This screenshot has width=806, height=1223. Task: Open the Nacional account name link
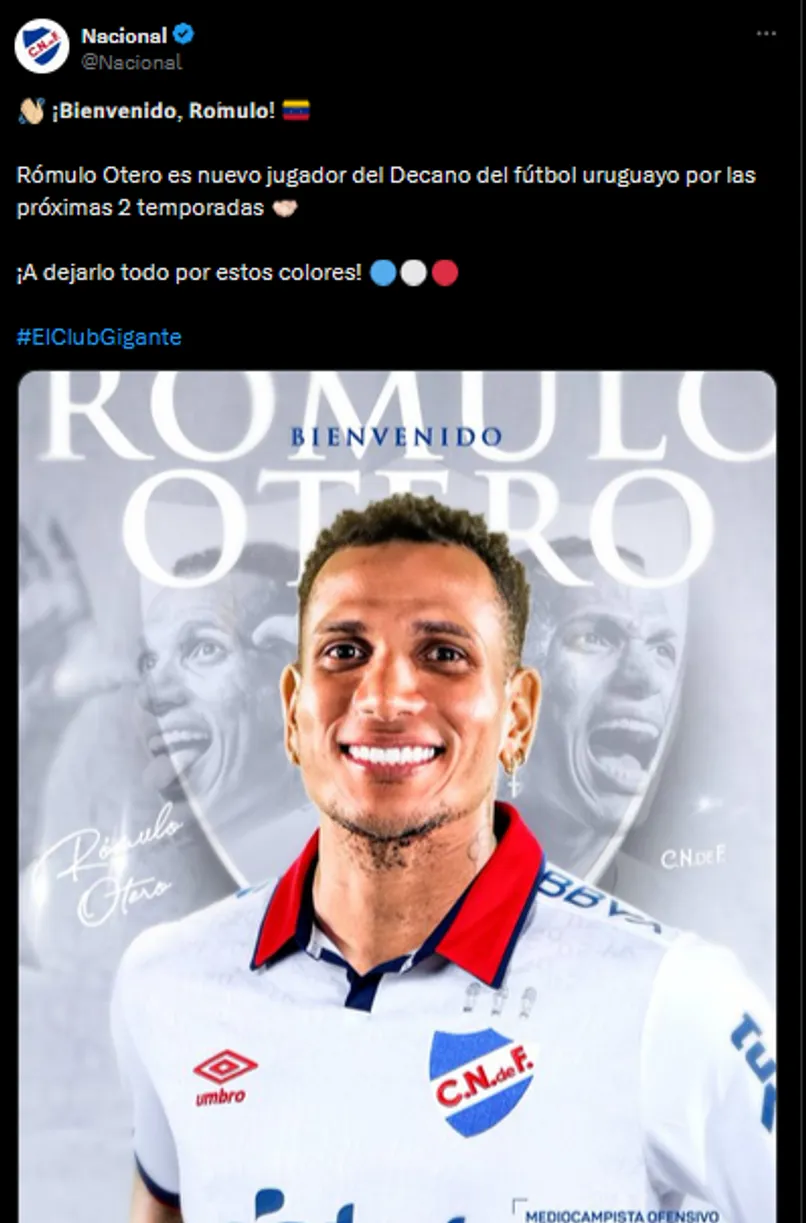click(124, 35)
